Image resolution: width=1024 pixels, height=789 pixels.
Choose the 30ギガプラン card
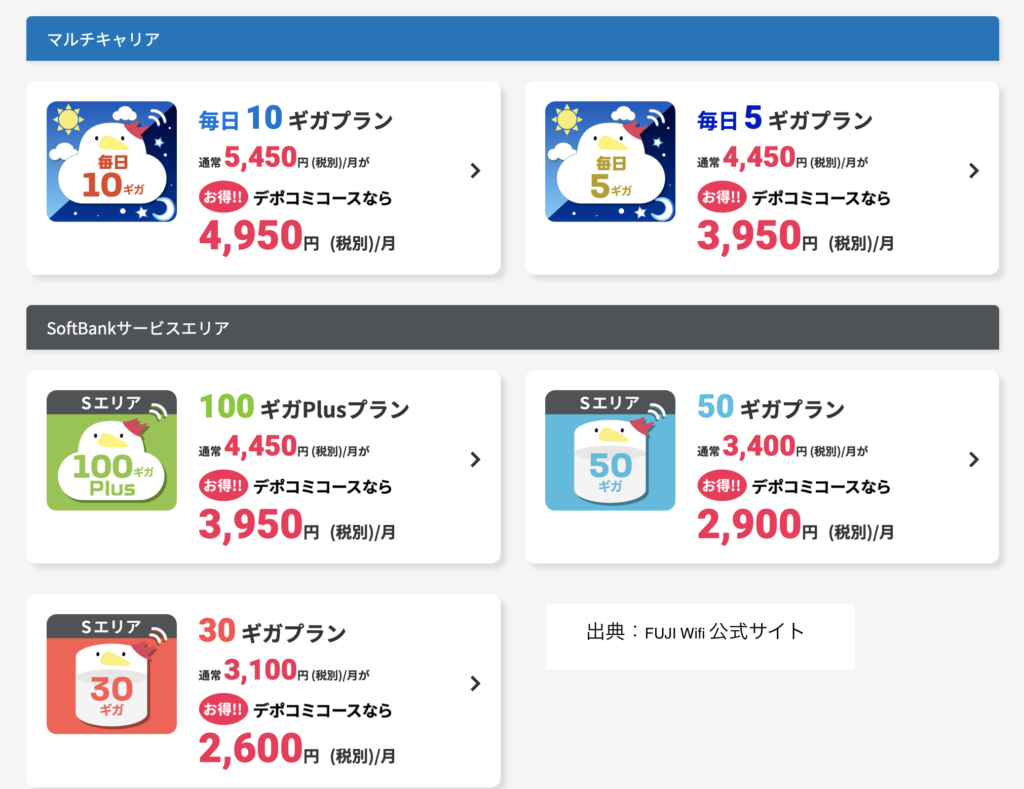point(263,690)
